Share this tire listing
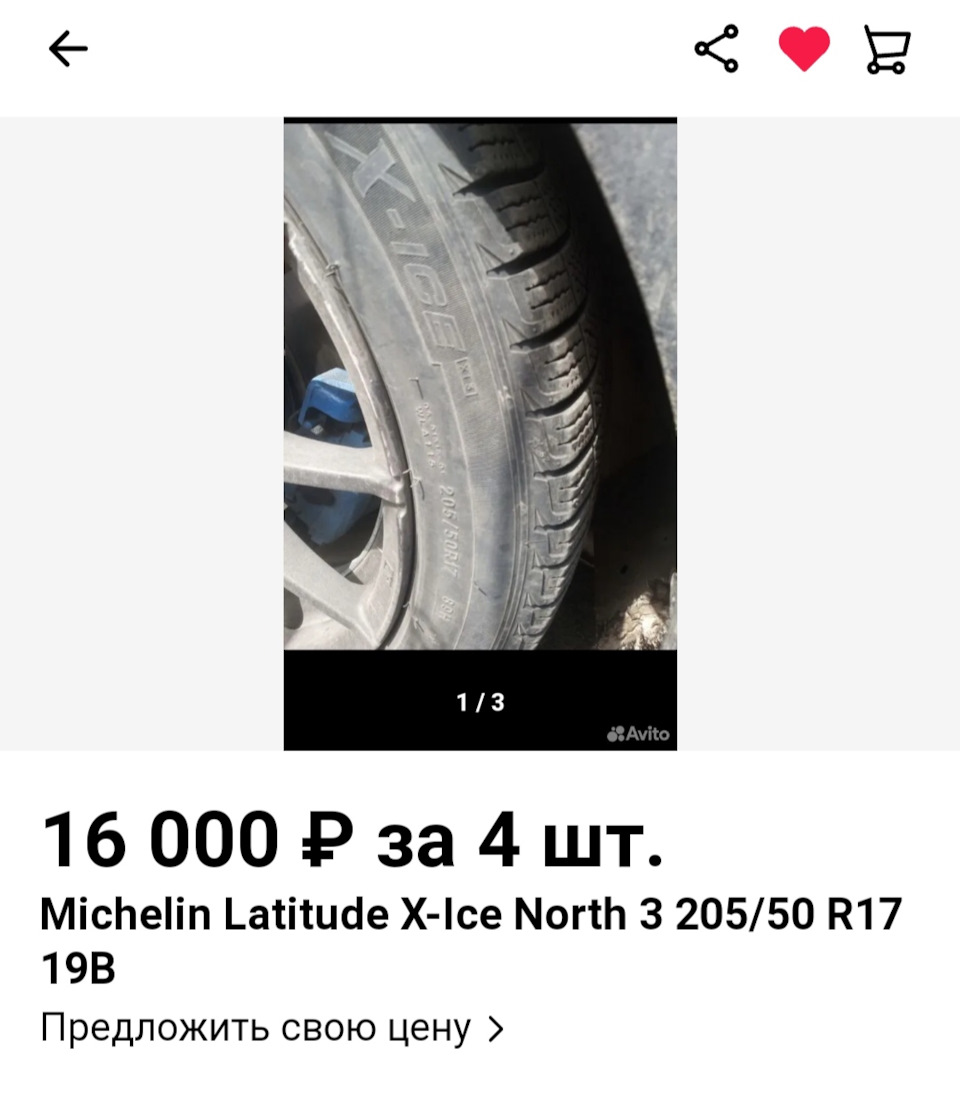 coord(717,49)
